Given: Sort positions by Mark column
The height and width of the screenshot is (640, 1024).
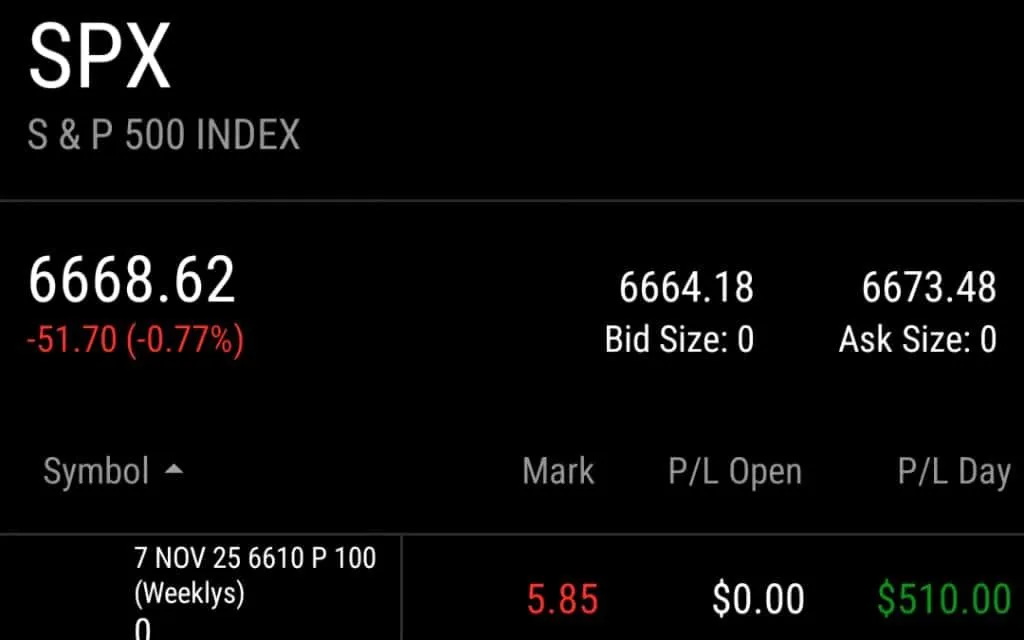Looking at the screenshot, I should click(558, 471).
